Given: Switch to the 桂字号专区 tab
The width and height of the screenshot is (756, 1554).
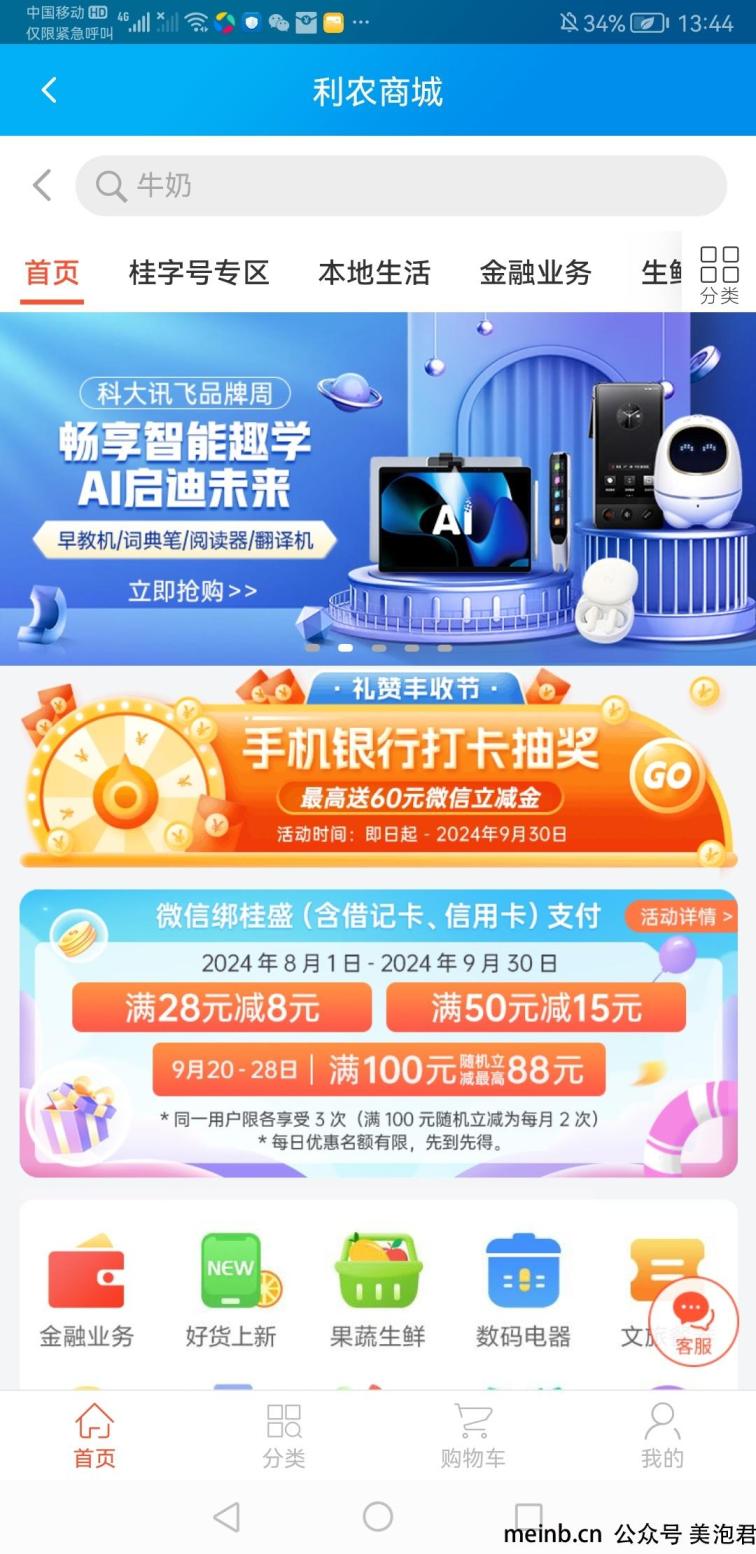Looking at the screenshot, I should pos(199,273).
